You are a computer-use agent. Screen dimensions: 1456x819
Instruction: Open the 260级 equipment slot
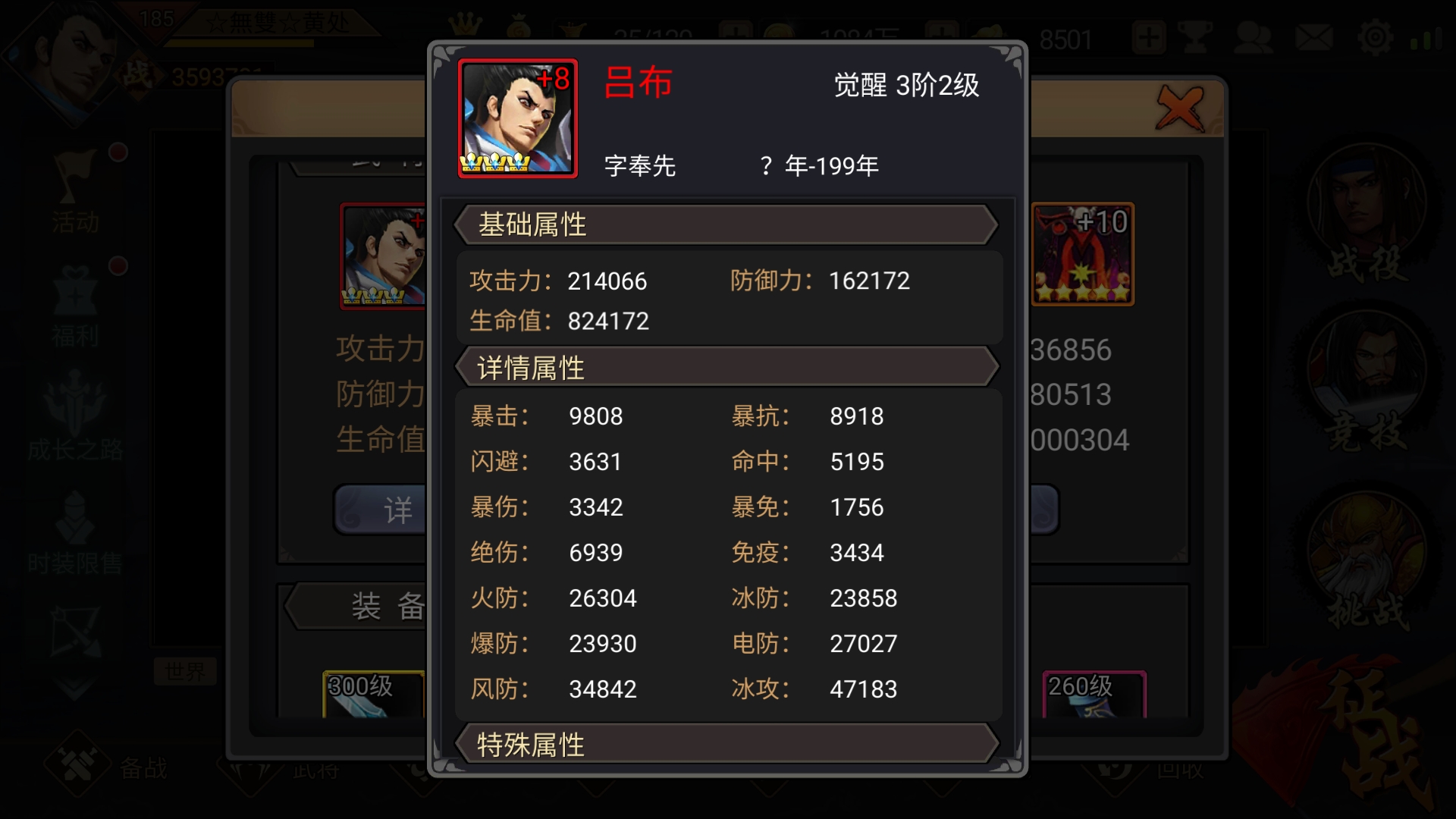[1094, 695]
